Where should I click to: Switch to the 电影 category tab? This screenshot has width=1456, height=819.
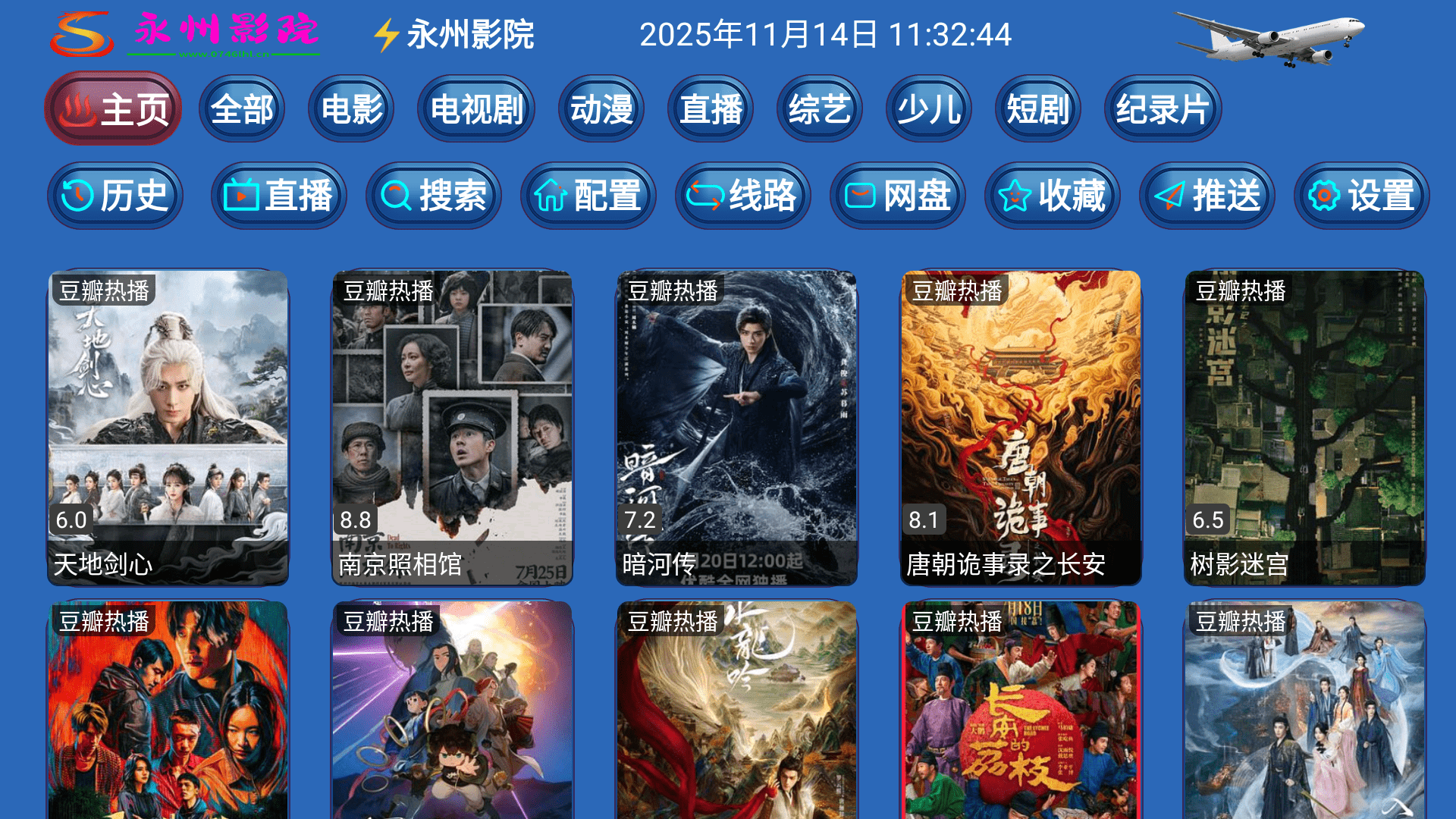tap(351, 109)
